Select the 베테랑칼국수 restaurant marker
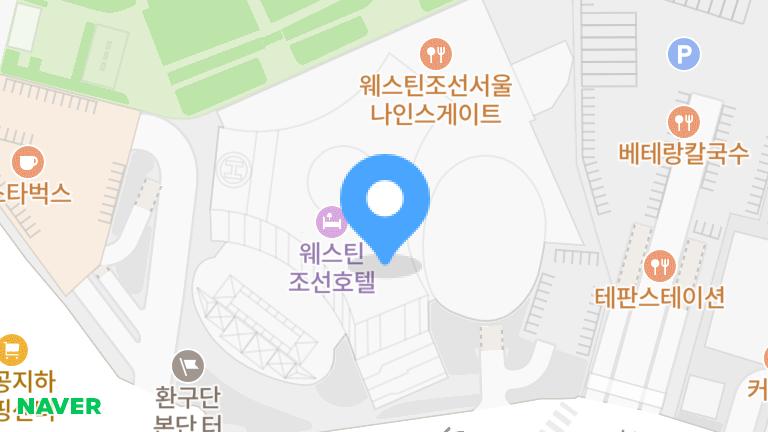This screenshot has height=432, width=768. tap(684, 122)
